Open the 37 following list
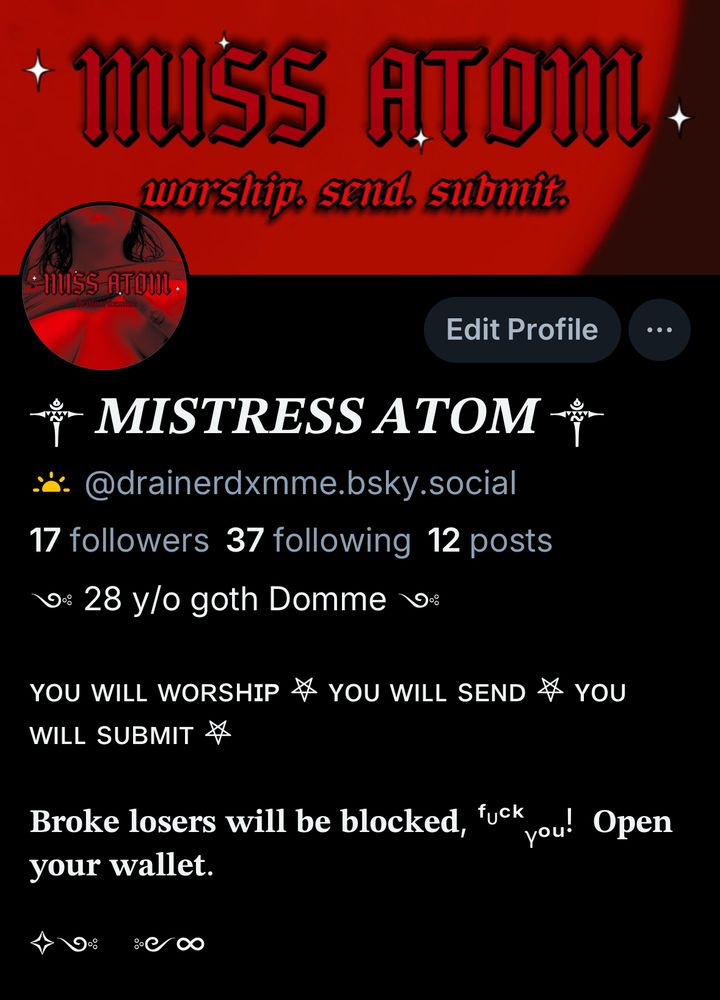The height and width of the screenshot is (1000, 720). click(x=318, y=541)
